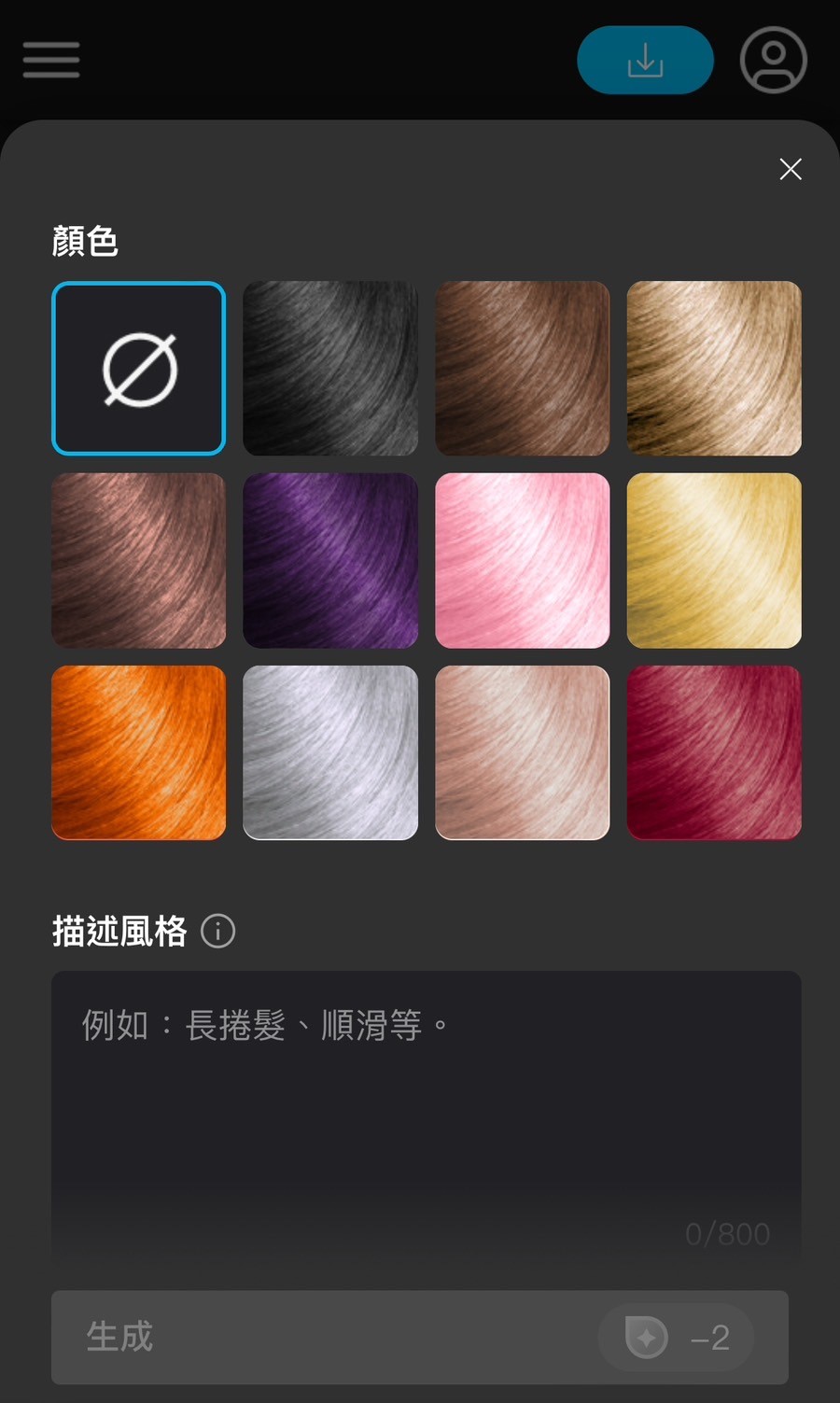Tap the 生成 button
Image resolution: width=840 pixels, height=1403 pixels.
pos(419,1337)
